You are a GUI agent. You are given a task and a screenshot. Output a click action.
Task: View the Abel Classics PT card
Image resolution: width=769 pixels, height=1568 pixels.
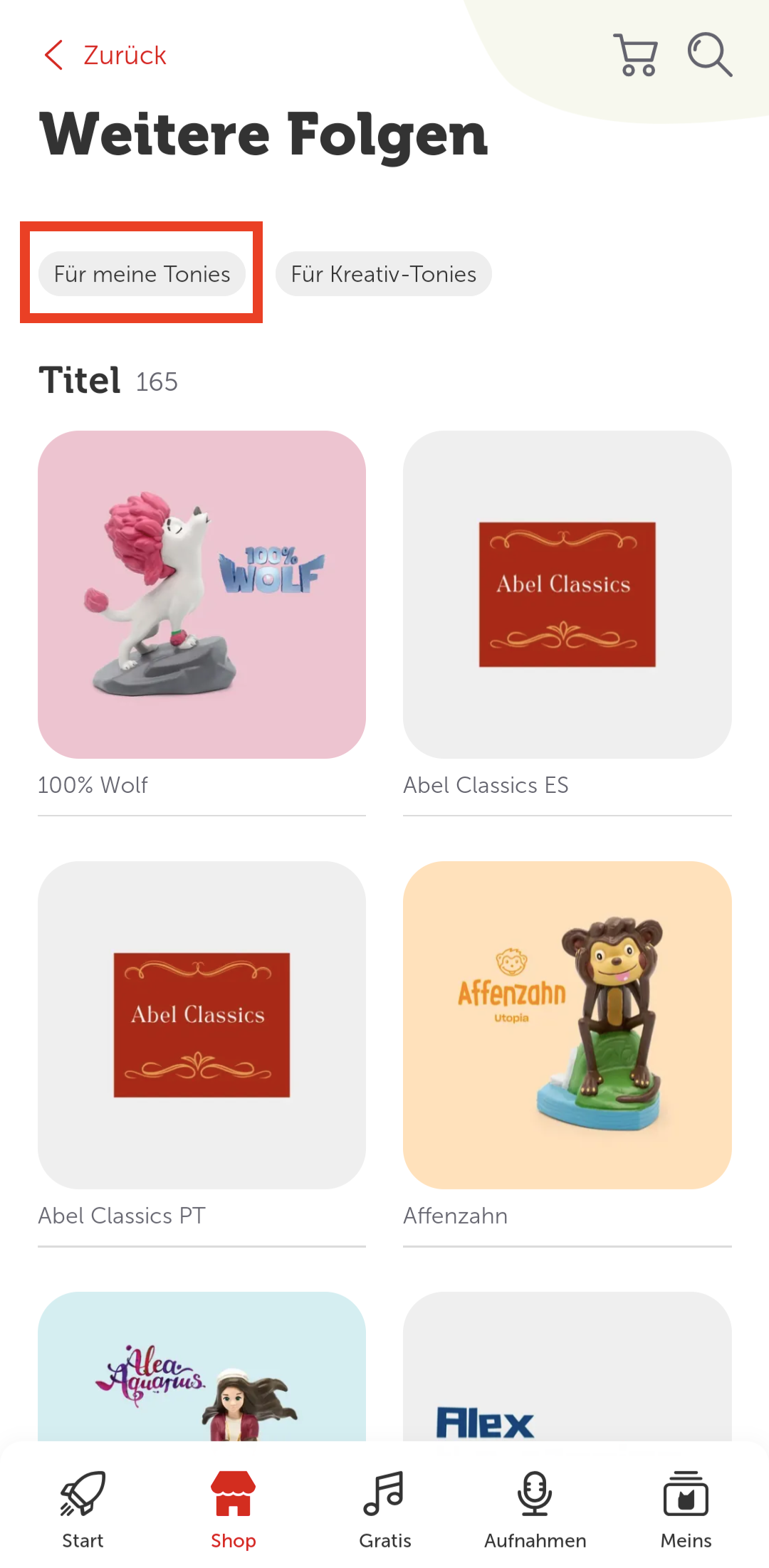(202, 1025)
